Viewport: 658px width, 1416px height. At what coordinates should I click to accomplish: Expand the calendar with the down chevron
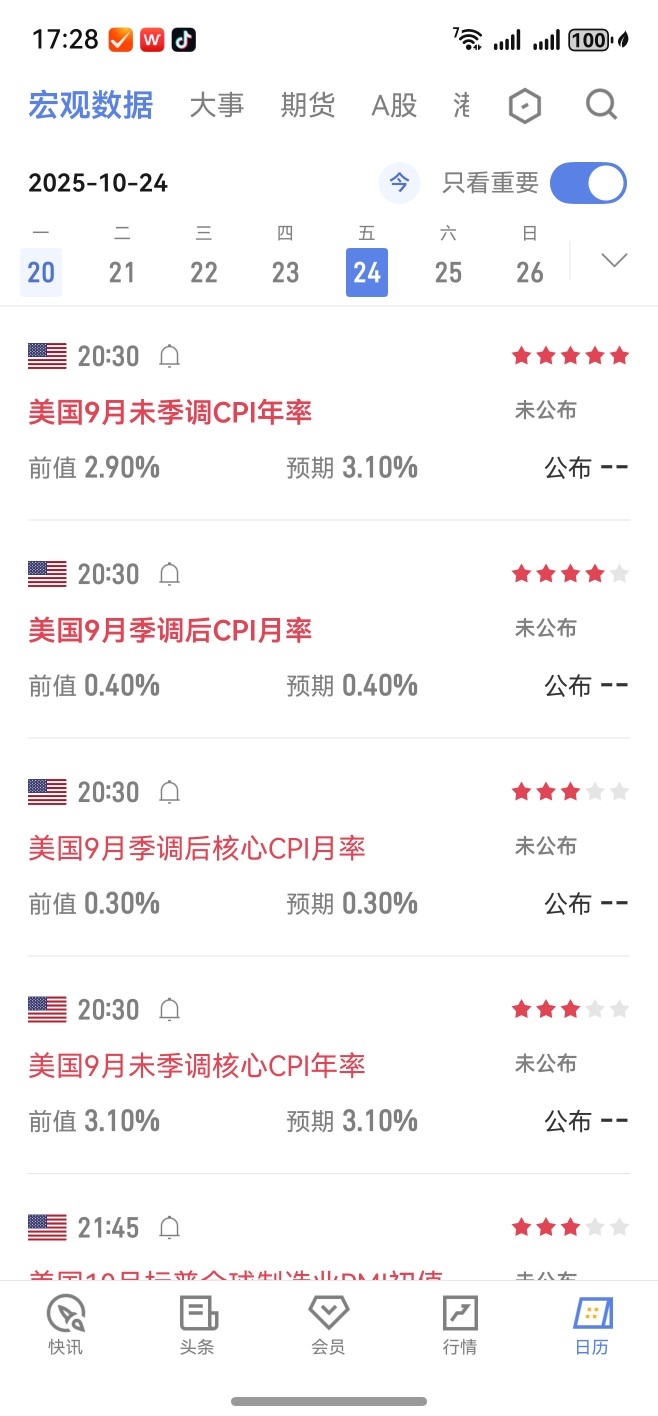point(614,260)
